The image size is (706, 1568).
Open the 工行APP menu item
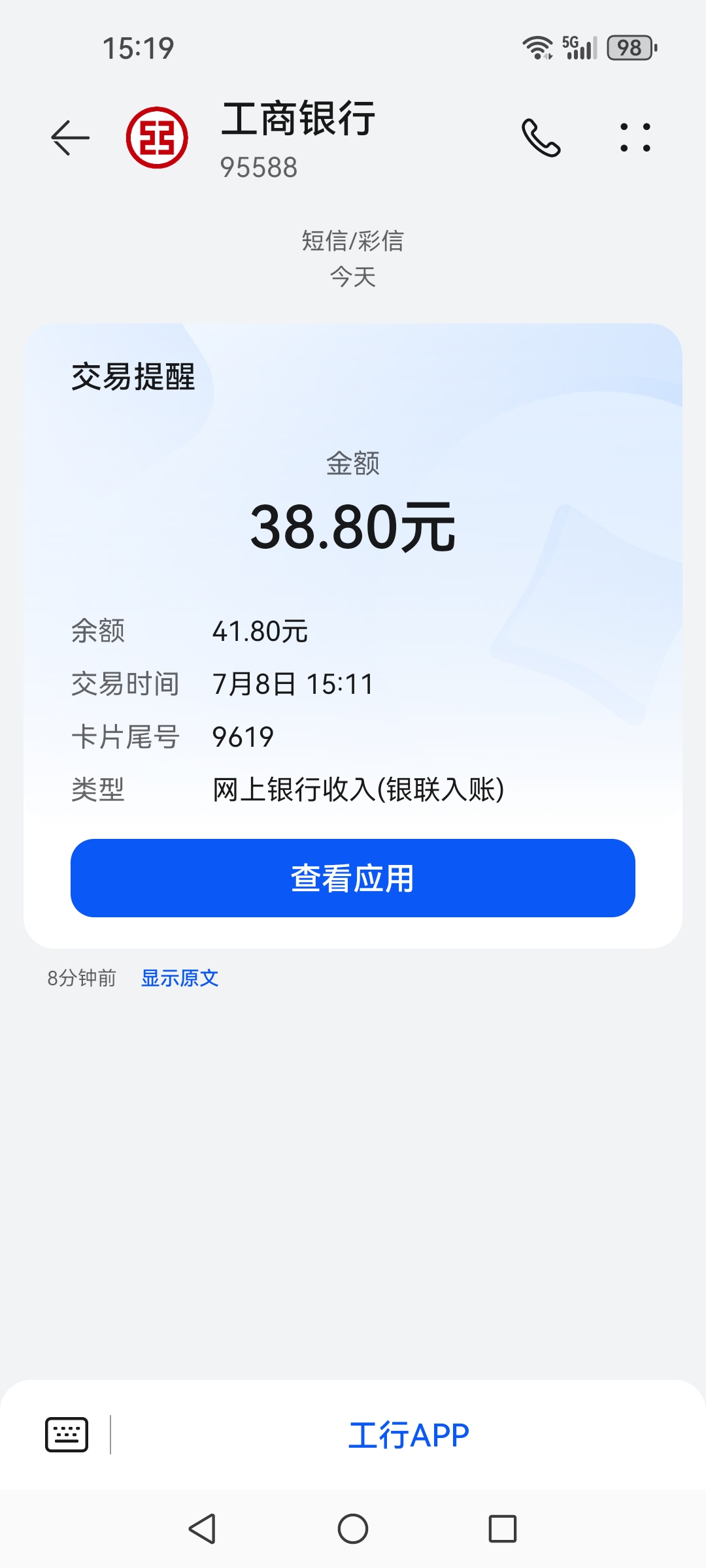409,1435
